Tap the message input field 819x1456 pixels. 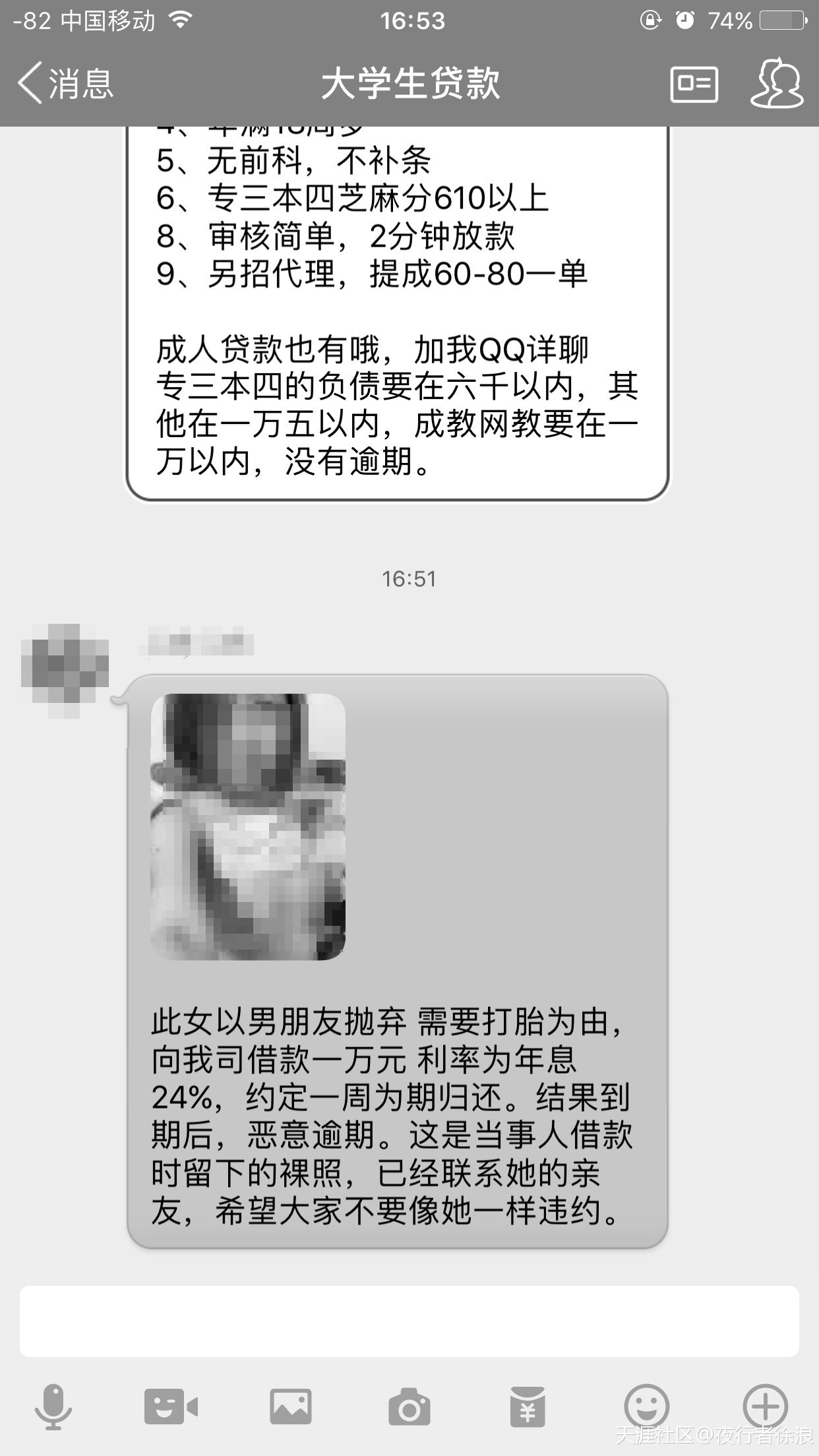point(409,1321)
